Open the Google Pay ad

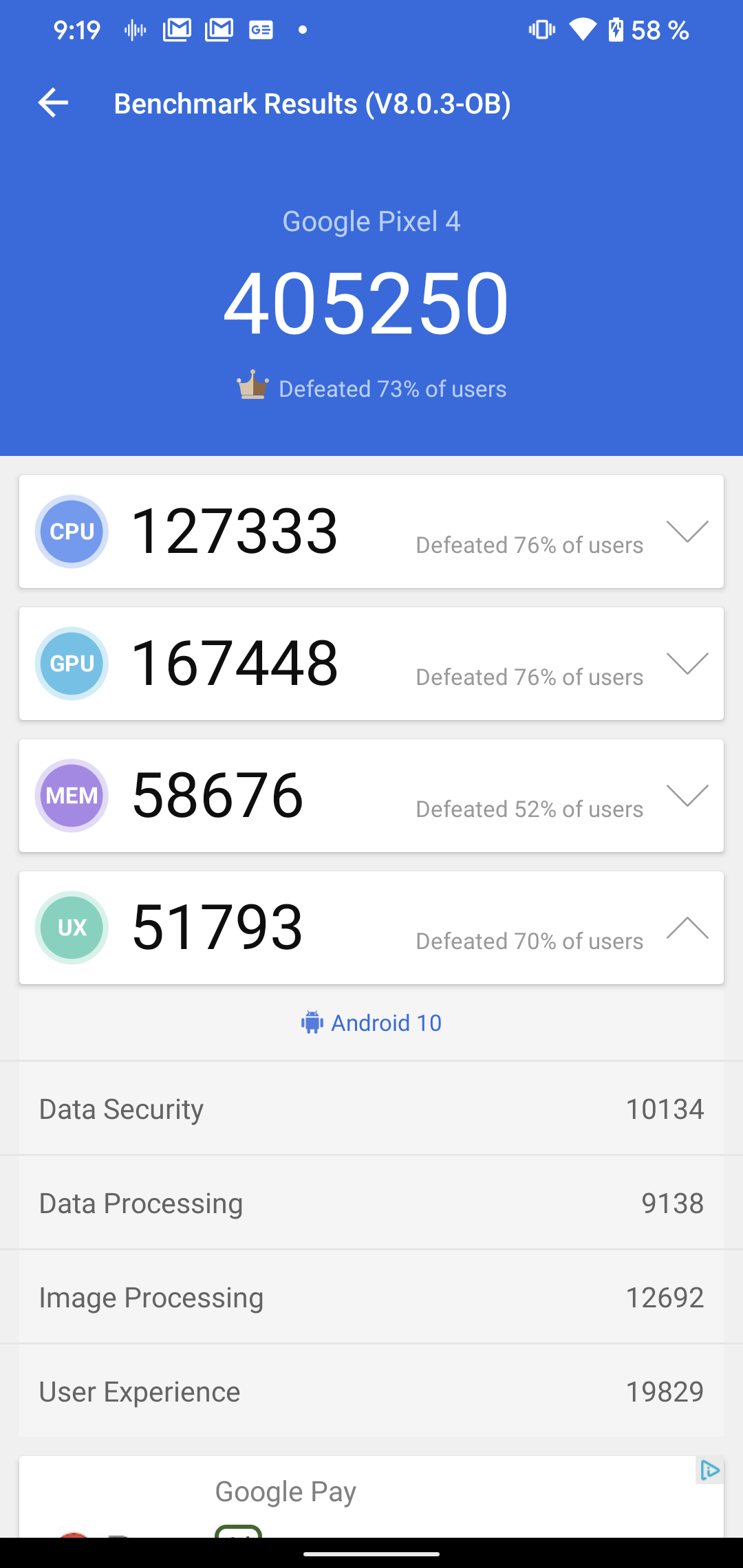[x=286, y=1494]
